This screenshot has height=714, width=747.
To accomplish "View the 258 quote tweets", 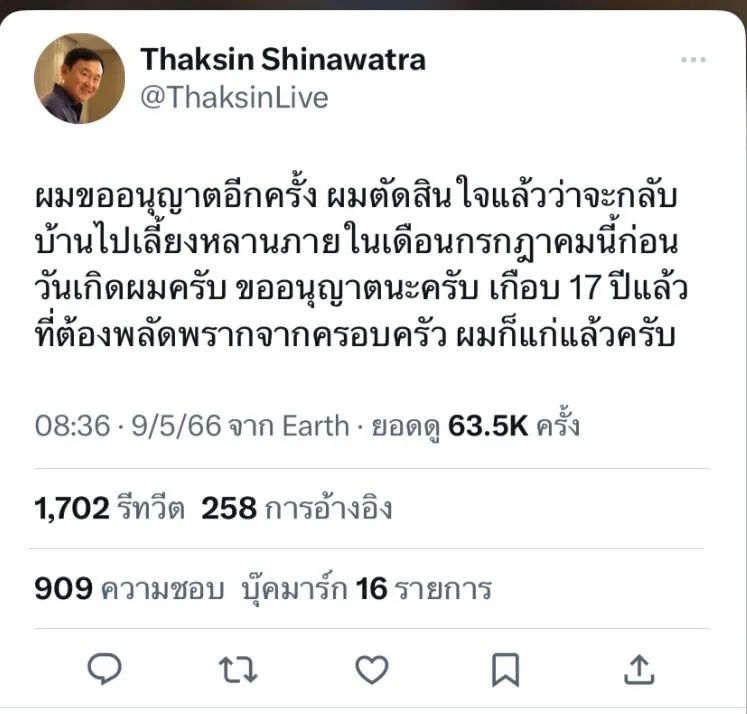I will 296,509.
